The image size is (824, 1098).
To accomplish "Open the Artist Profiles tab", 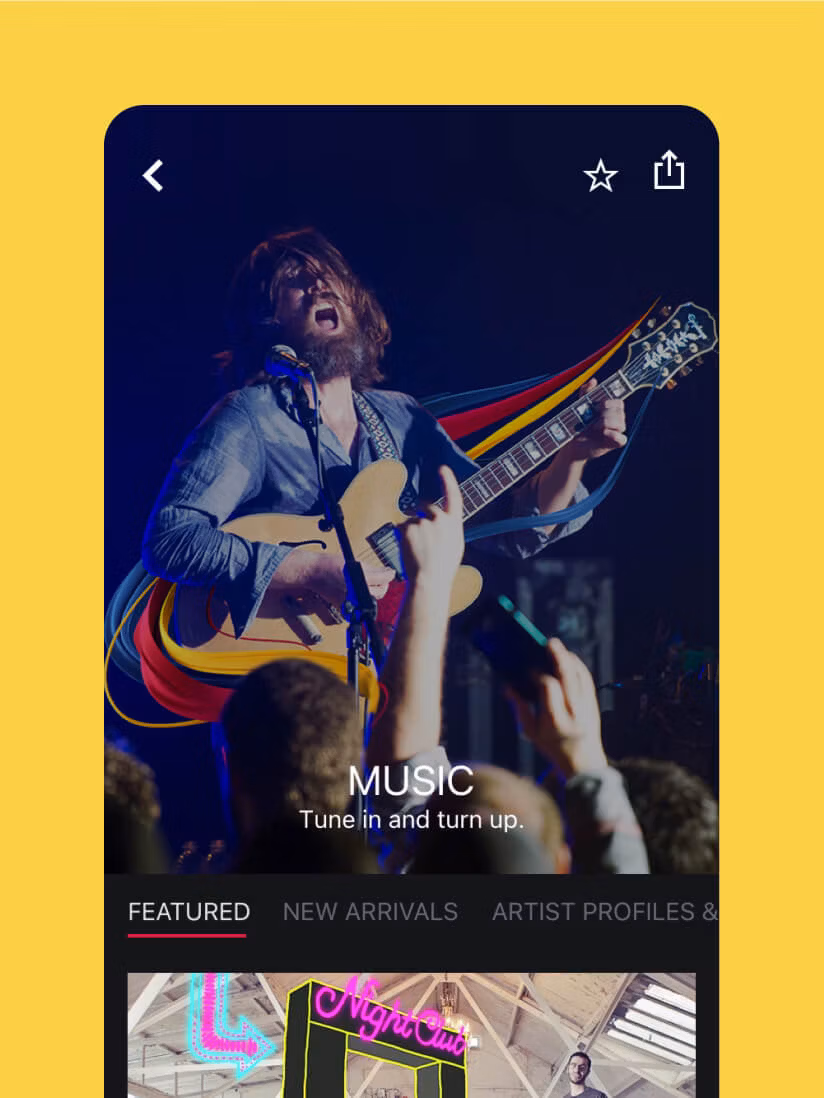I will (603, 912).
